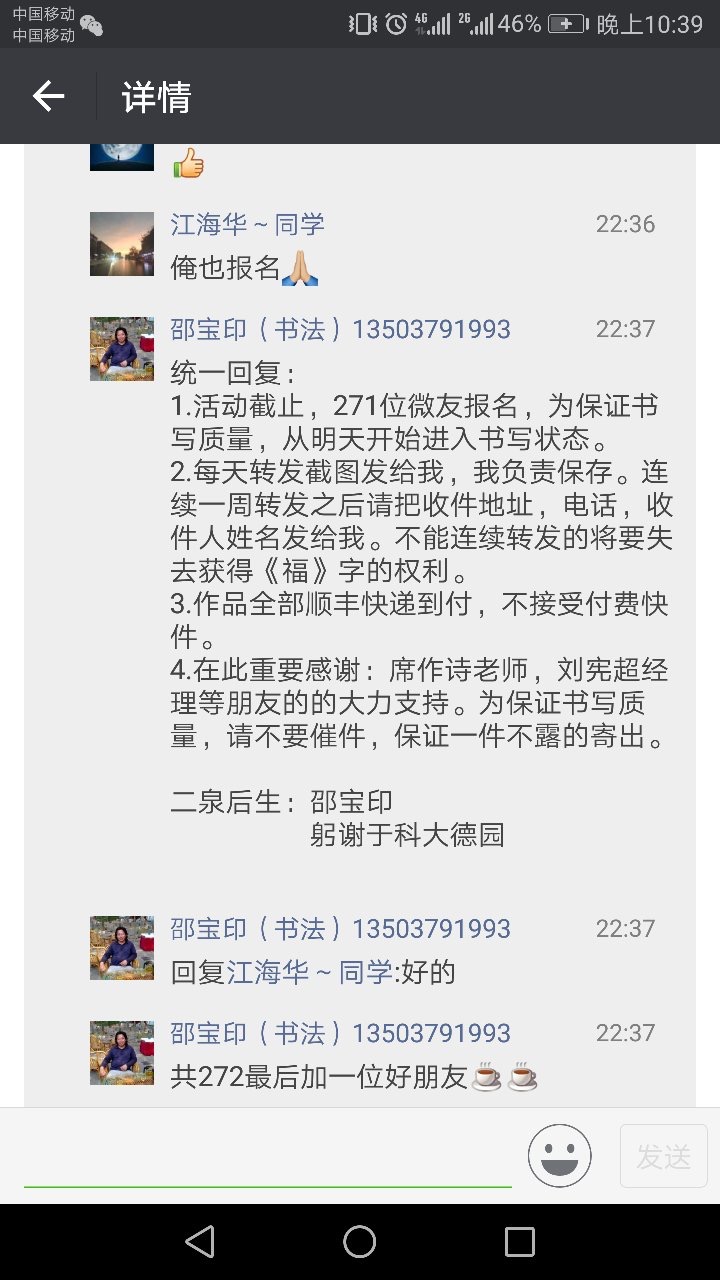Screen dimensions: 720x1280
Task: Open the comment text input field
Action: [268, 1156]
